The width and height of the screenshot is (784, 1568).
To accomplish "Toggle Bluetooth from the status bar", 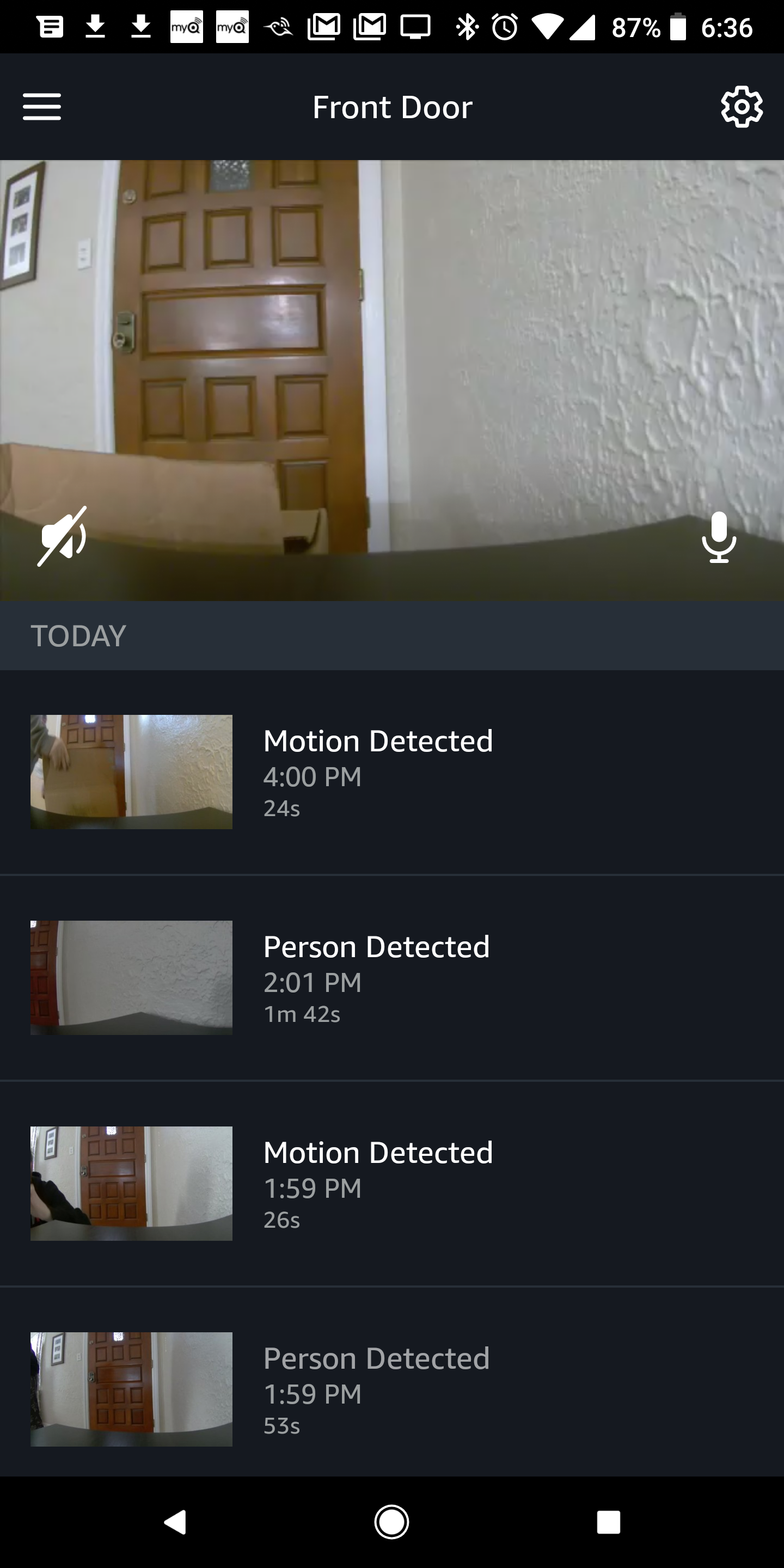I will [468, 26].
